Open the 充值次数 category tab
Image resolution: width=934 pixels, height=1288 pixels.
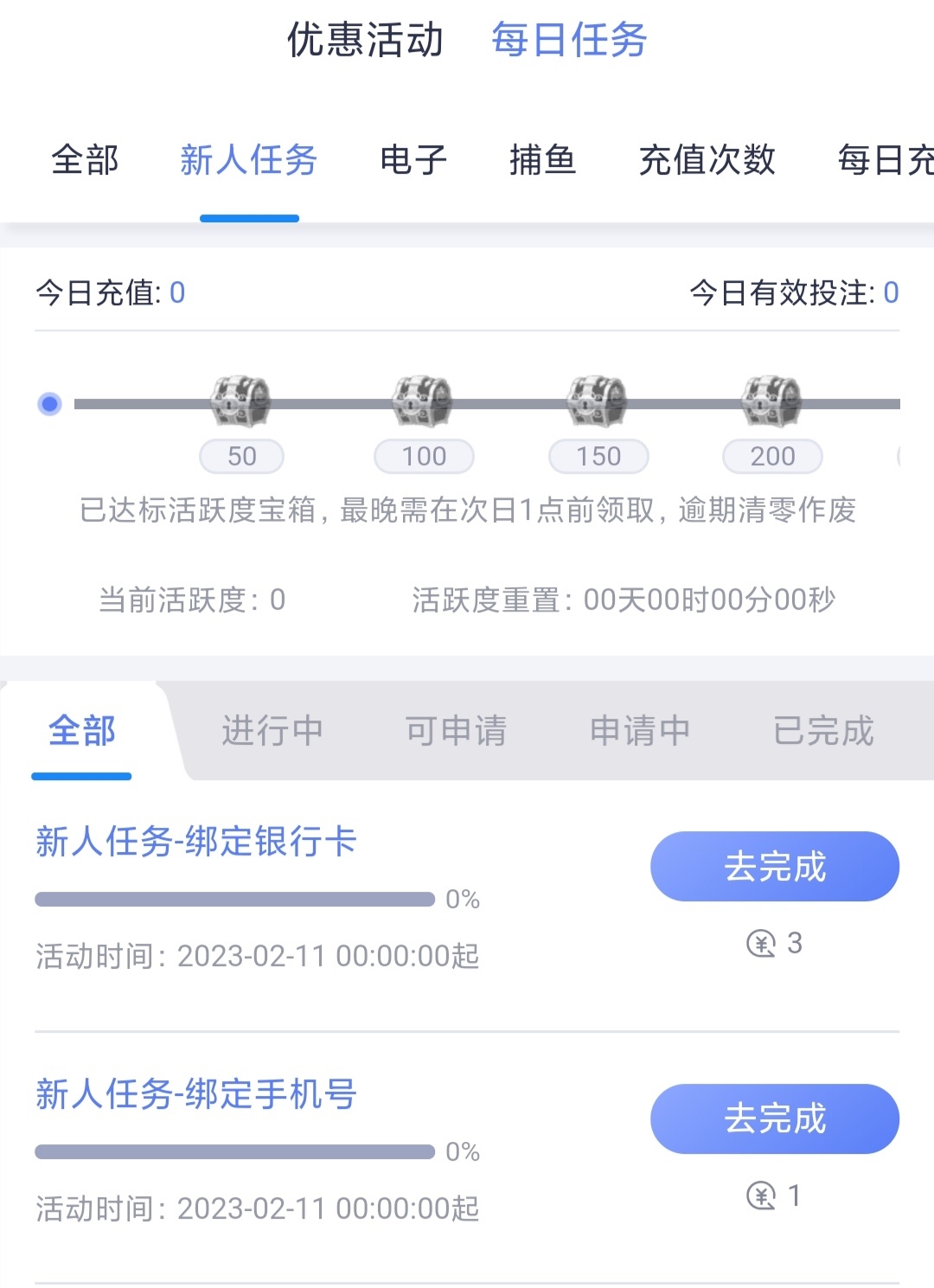pos(707,160)
